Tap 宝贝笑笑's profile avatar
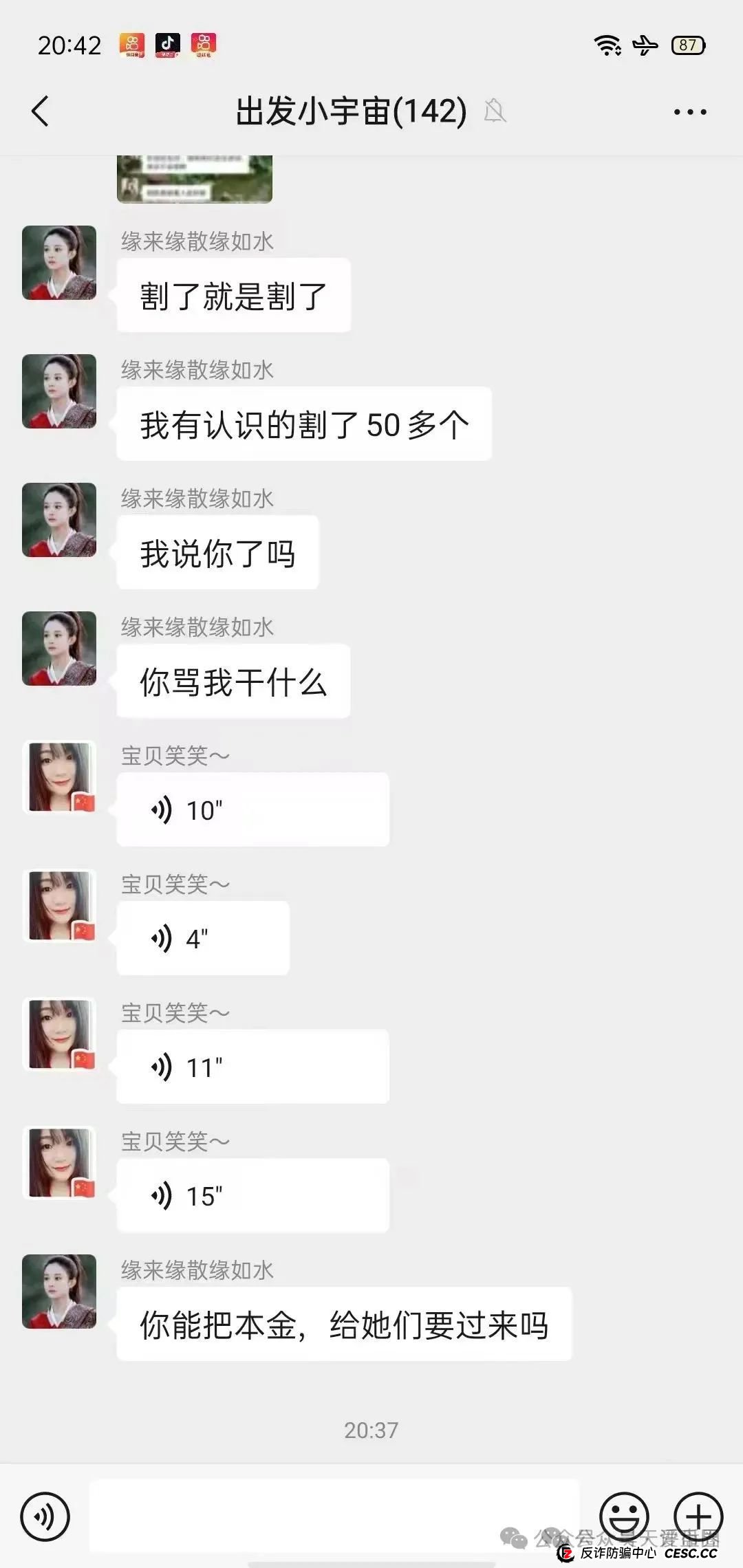Screen dimensions: 743x1568 pos(60,776)
